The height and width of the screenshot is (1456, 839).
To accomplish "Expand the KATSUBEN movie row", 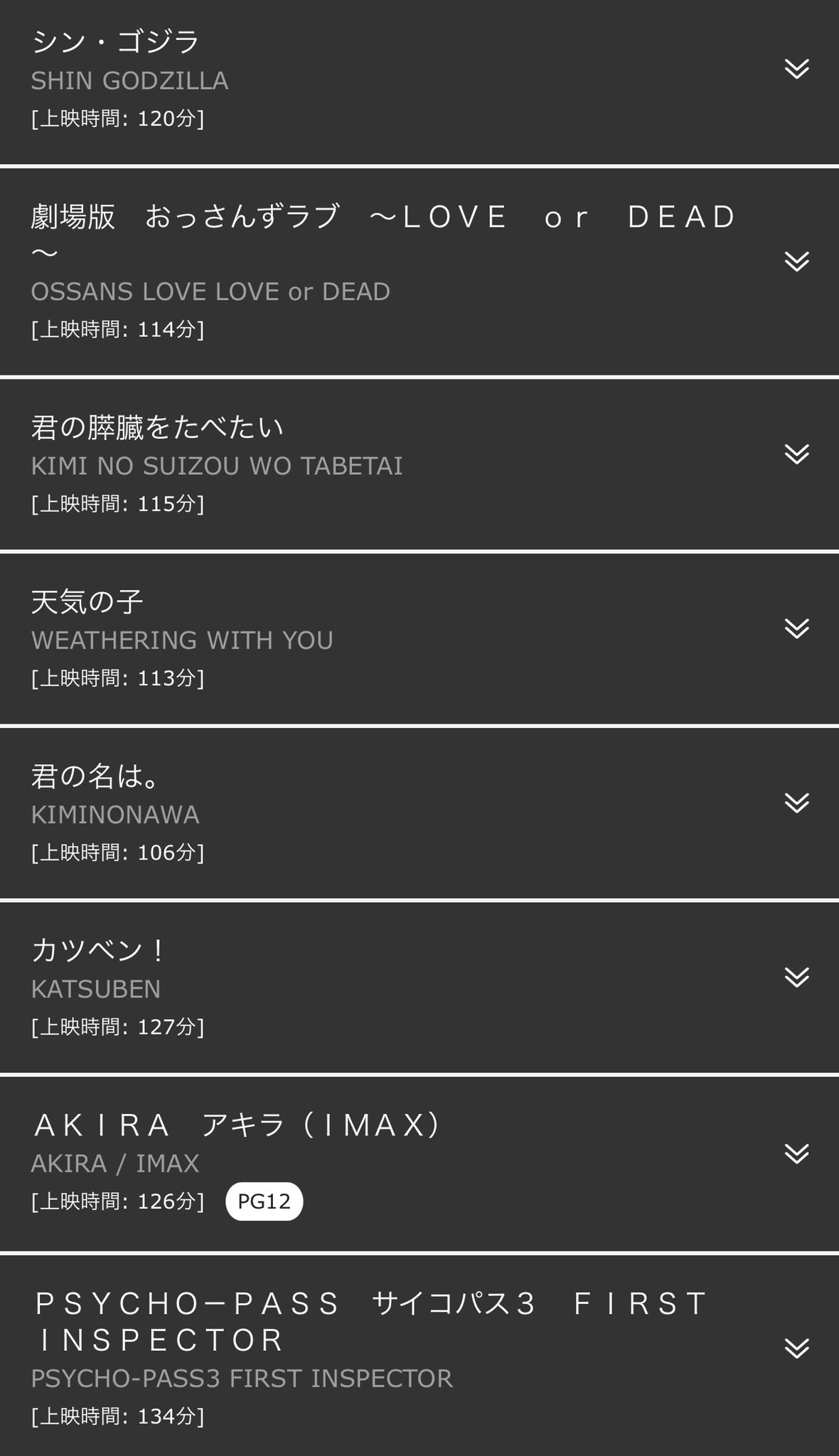I will [x=796, y=977].
